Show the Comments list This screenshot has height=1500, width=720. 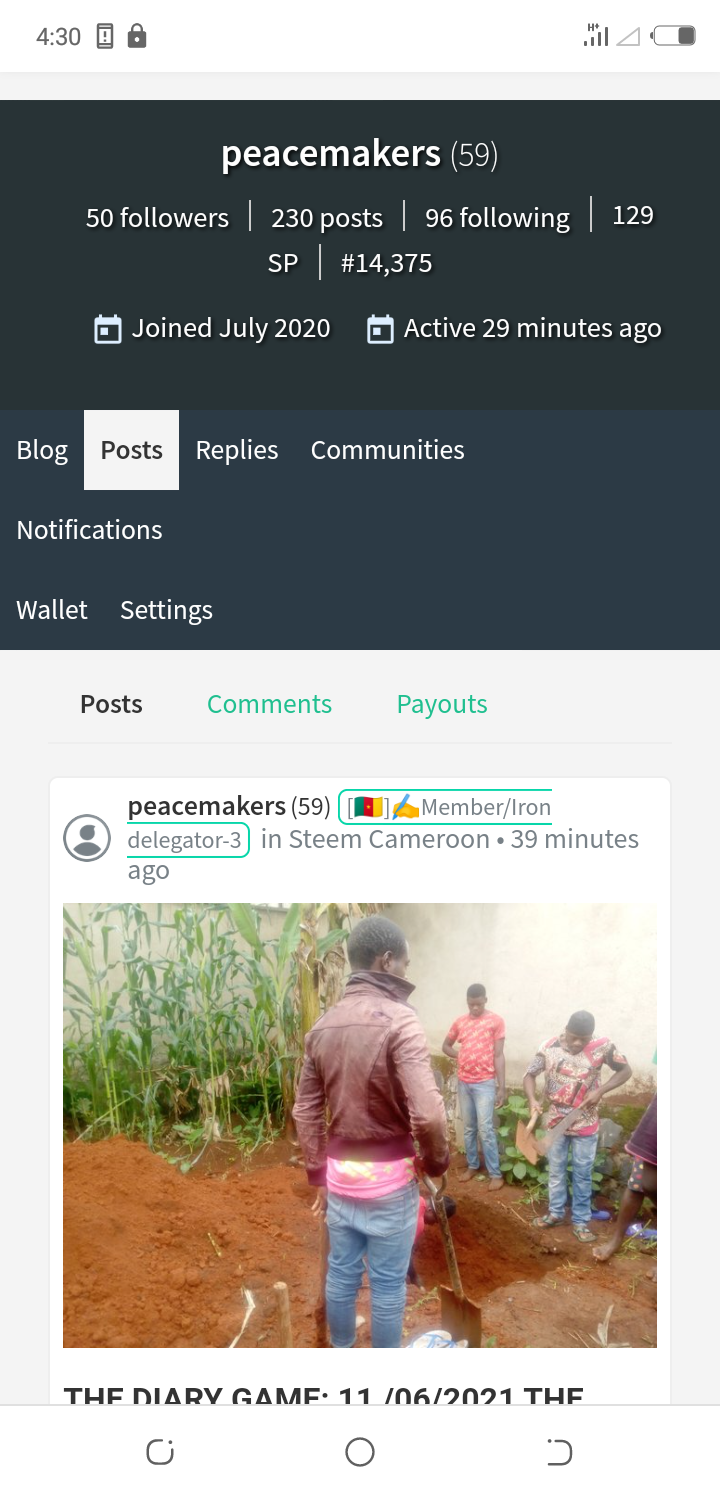click(269, 704)
